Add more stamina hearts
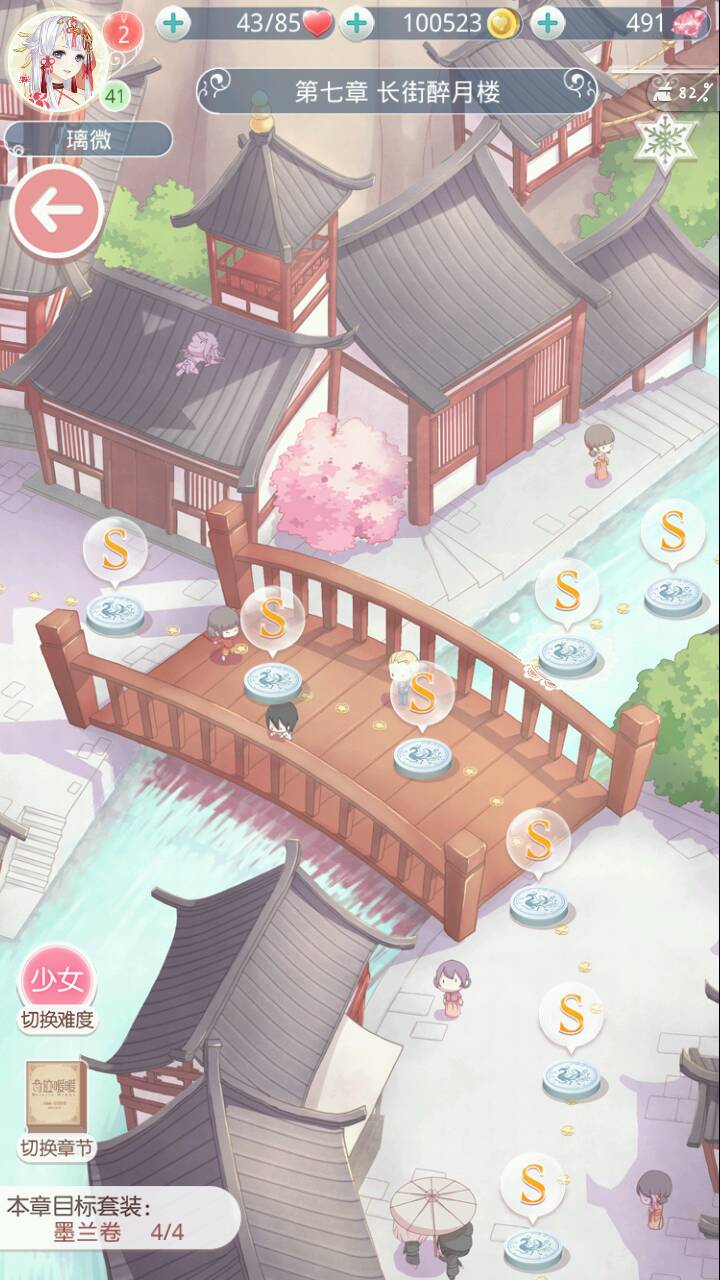The width and height of the screenshot is (720, 1280). [x=173, y=23]
